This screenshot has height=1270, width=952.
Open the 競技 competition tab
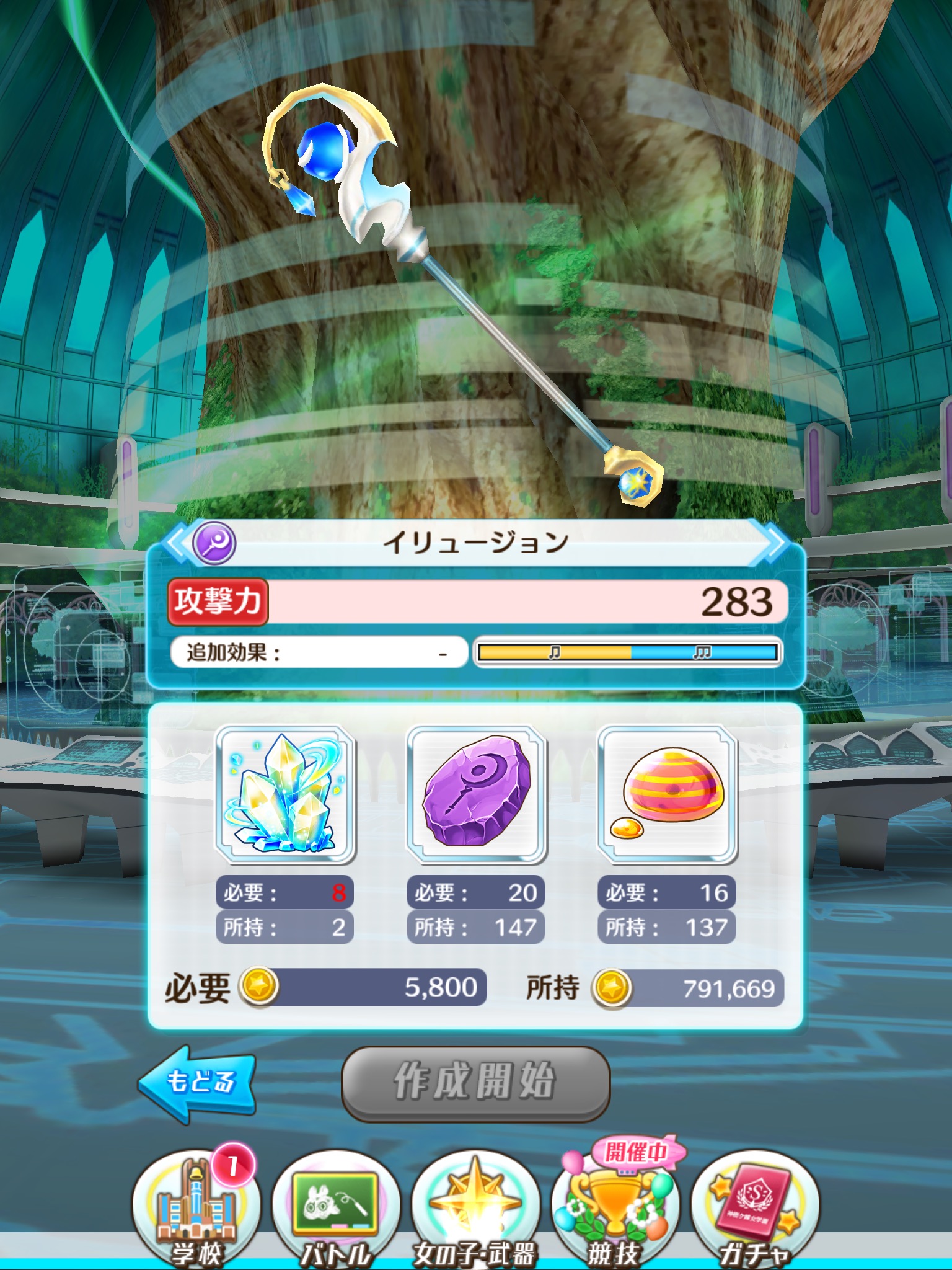point(615,1209)
